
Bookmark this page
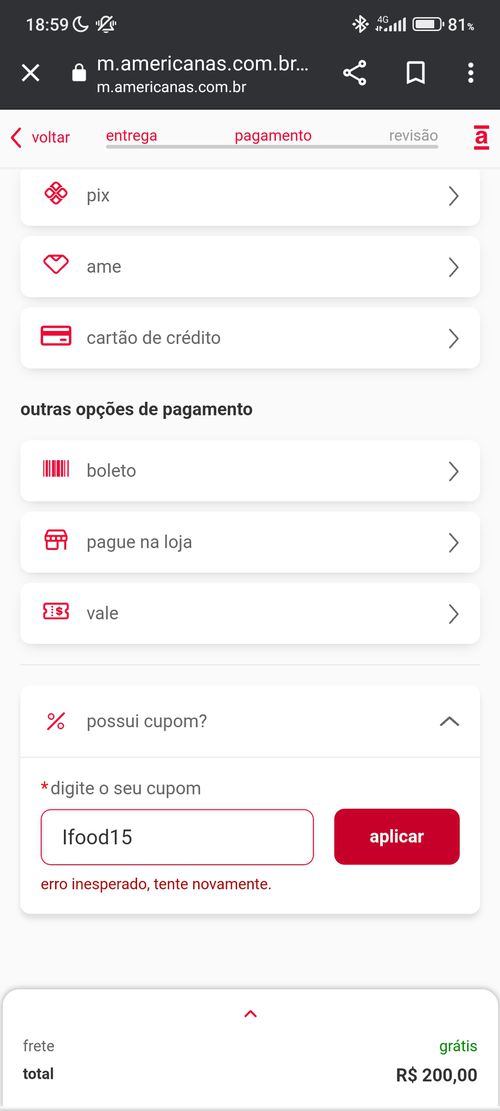pyautogui.click(x=415, y=72)
